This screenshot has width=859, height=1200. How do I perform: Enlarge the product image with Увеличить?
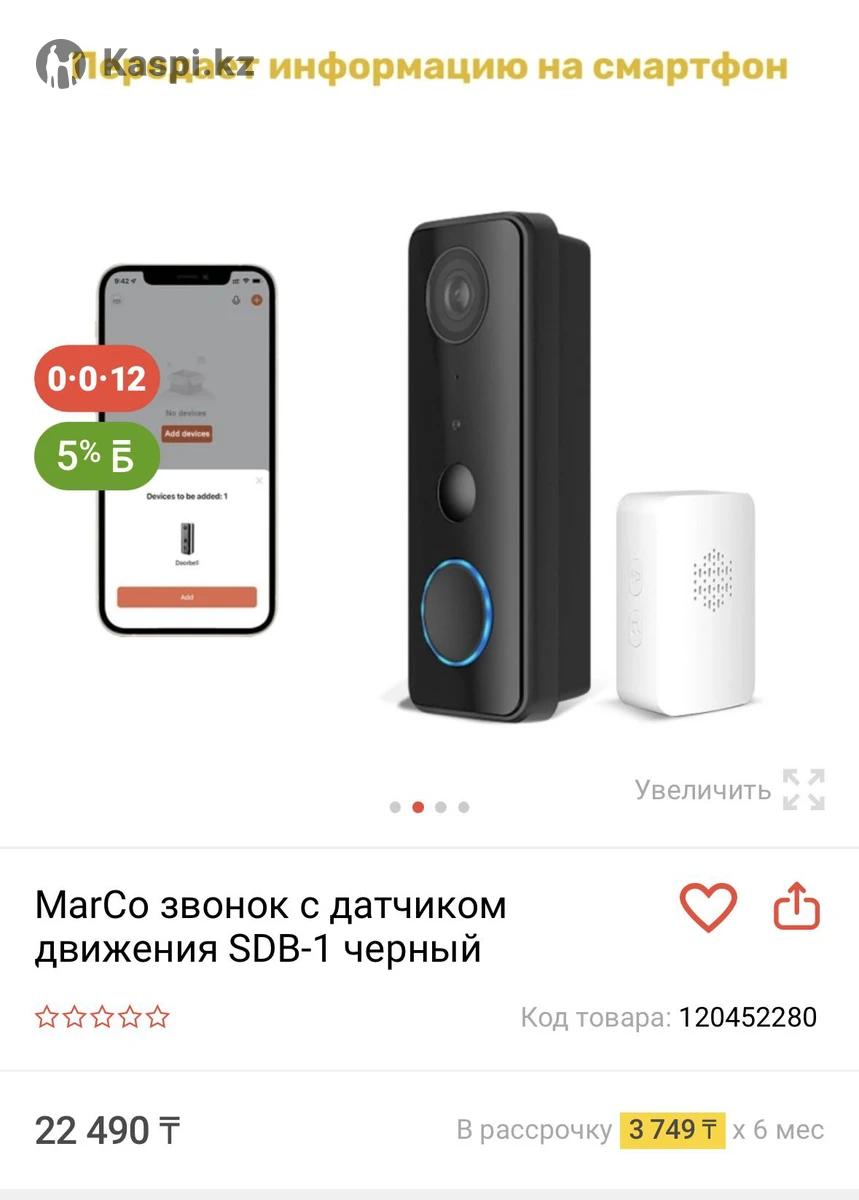pos(729,789)
